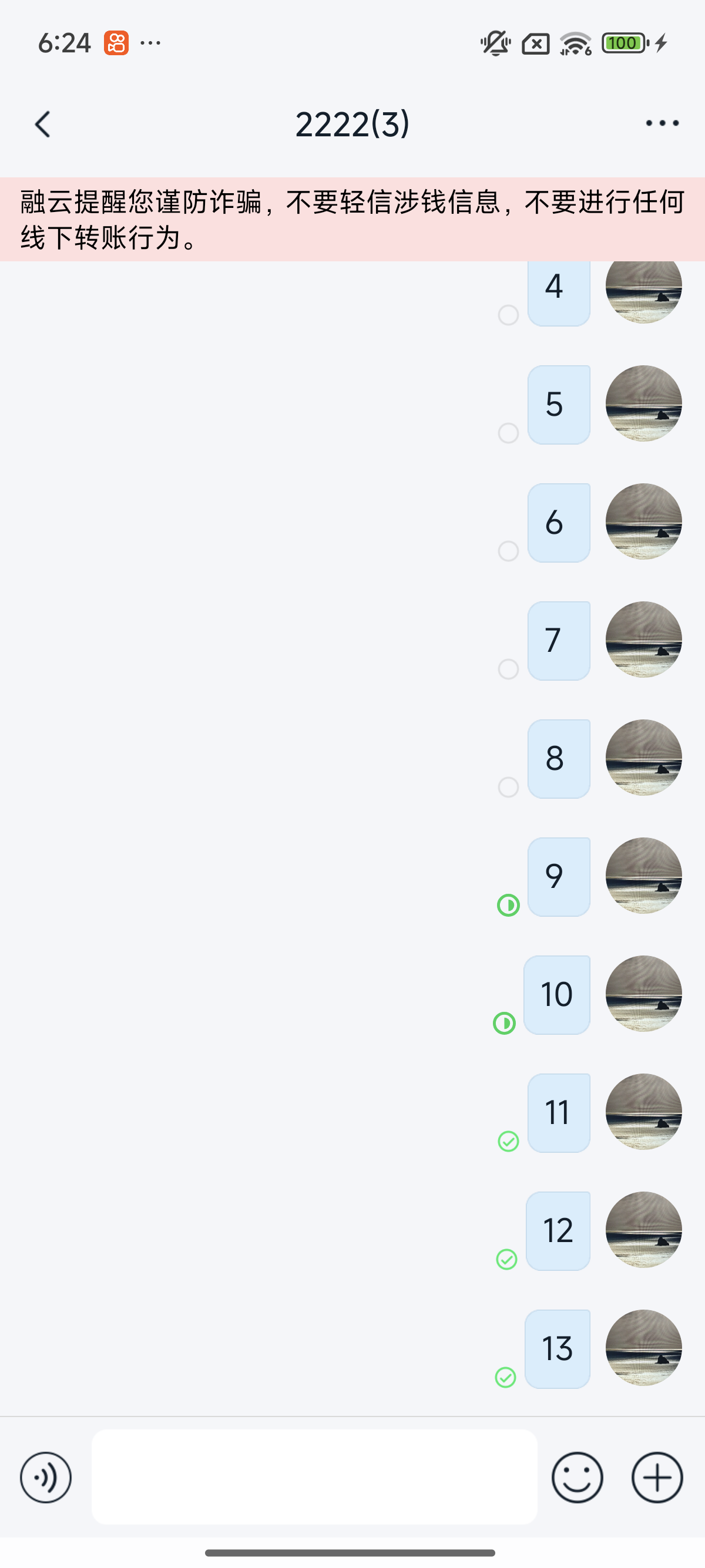
Task: Open the plus attachments panel
Action: tap(657, 1478)
